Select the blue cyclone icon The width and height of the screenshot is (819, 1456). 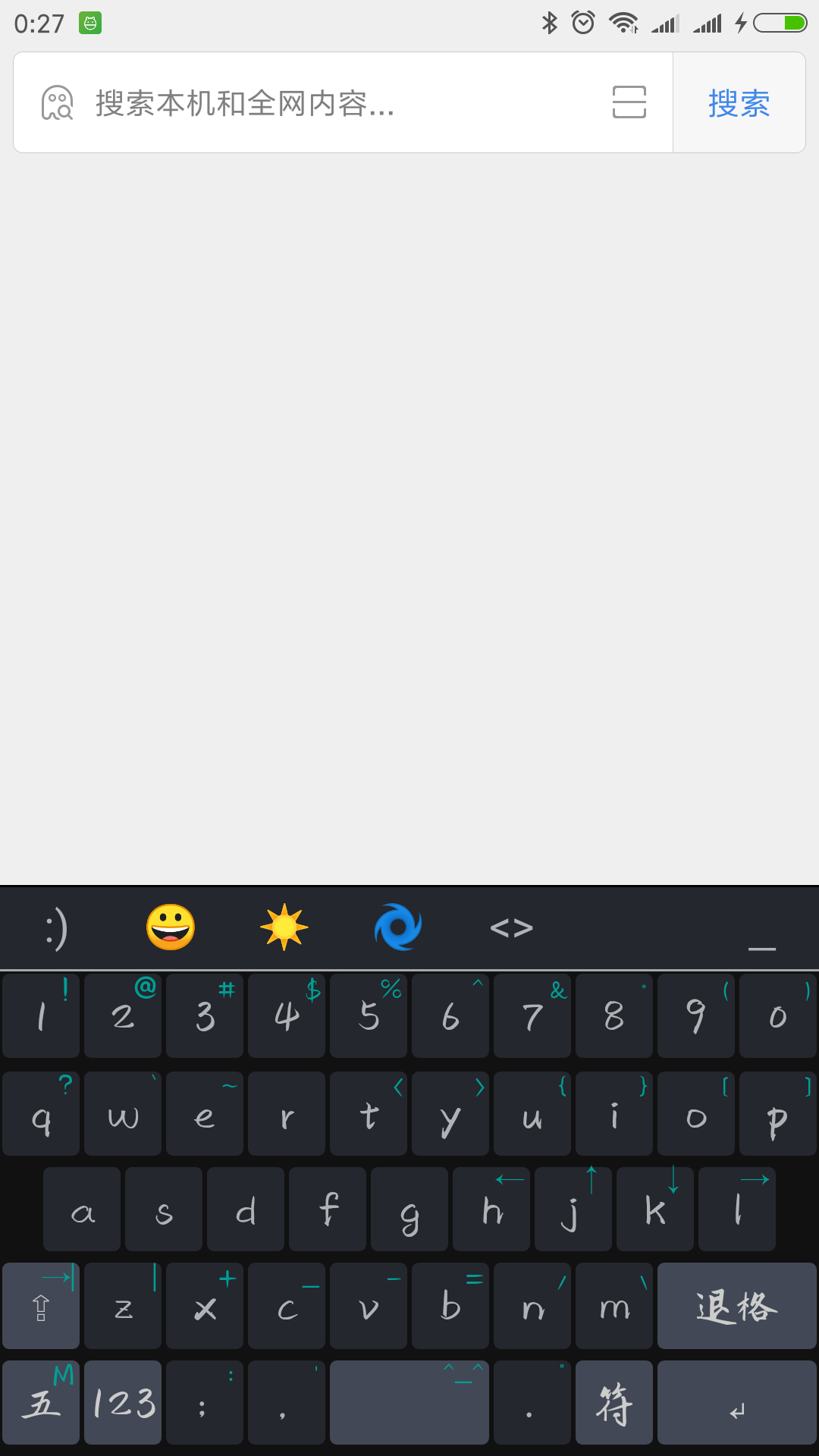click(x=398, y=927)
